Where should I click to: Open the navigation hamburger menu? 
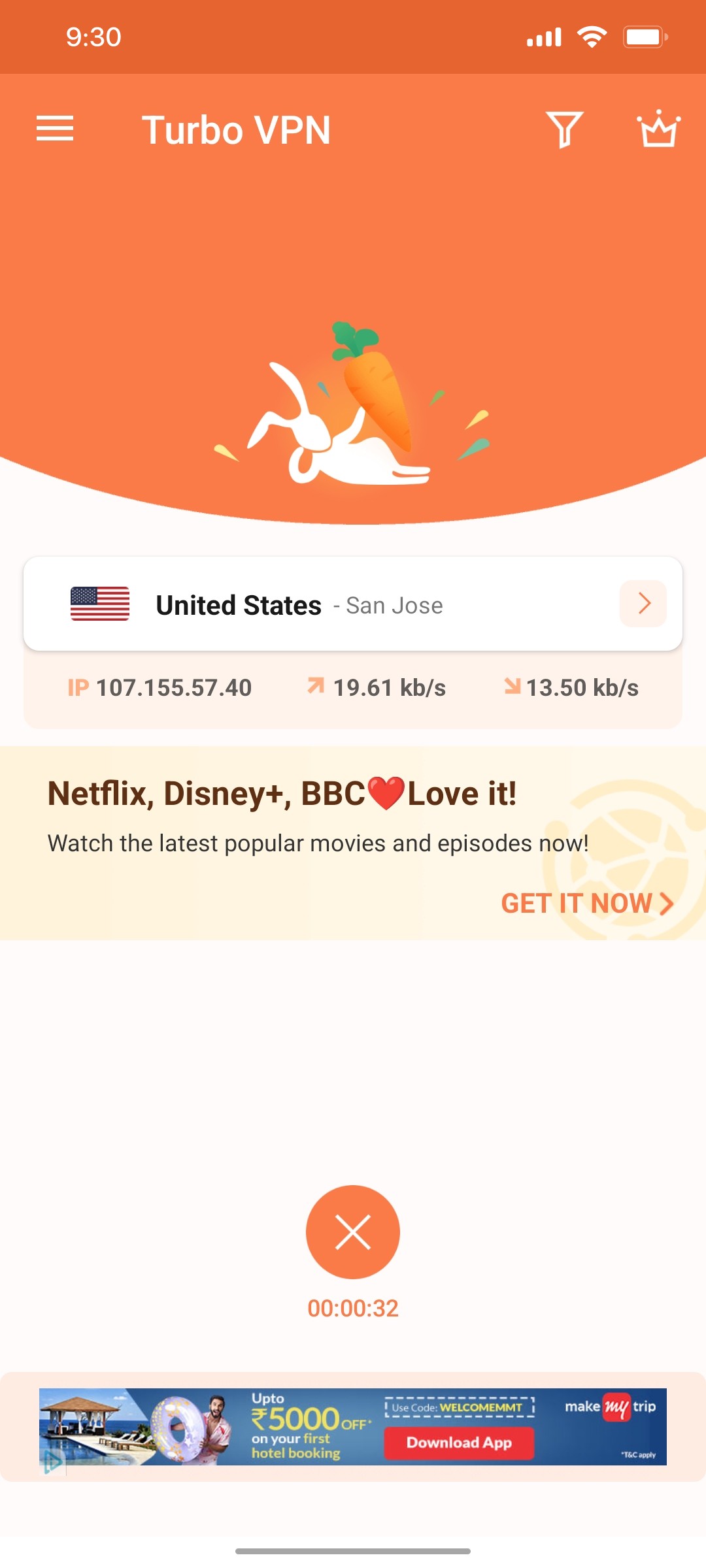tap(55, 129)
